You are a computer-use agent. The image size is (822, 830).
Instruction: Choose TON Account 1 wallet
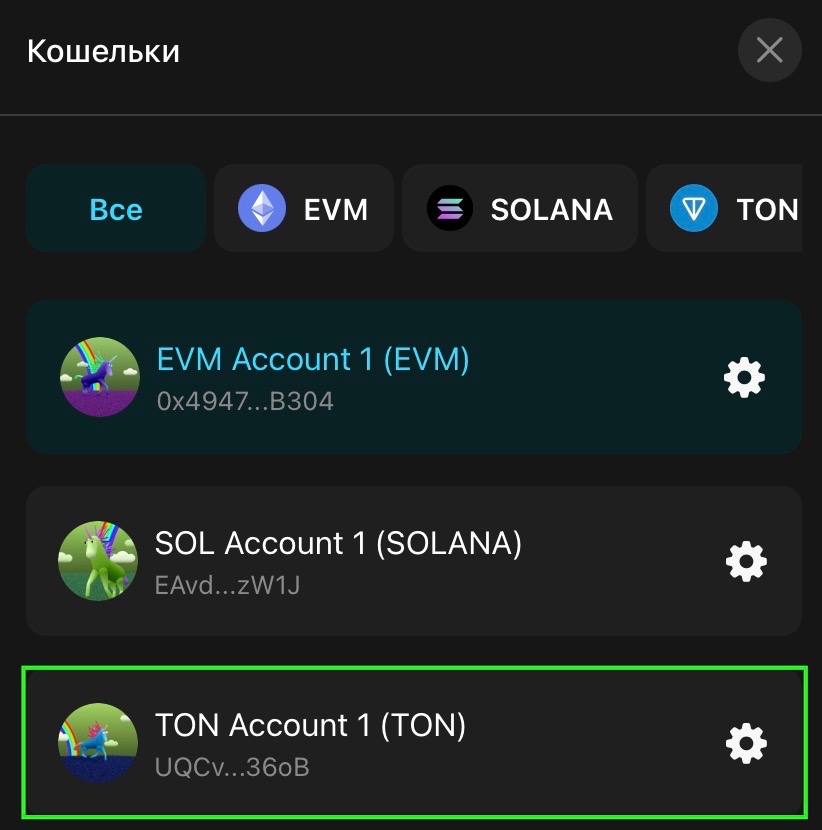point(350,743)
